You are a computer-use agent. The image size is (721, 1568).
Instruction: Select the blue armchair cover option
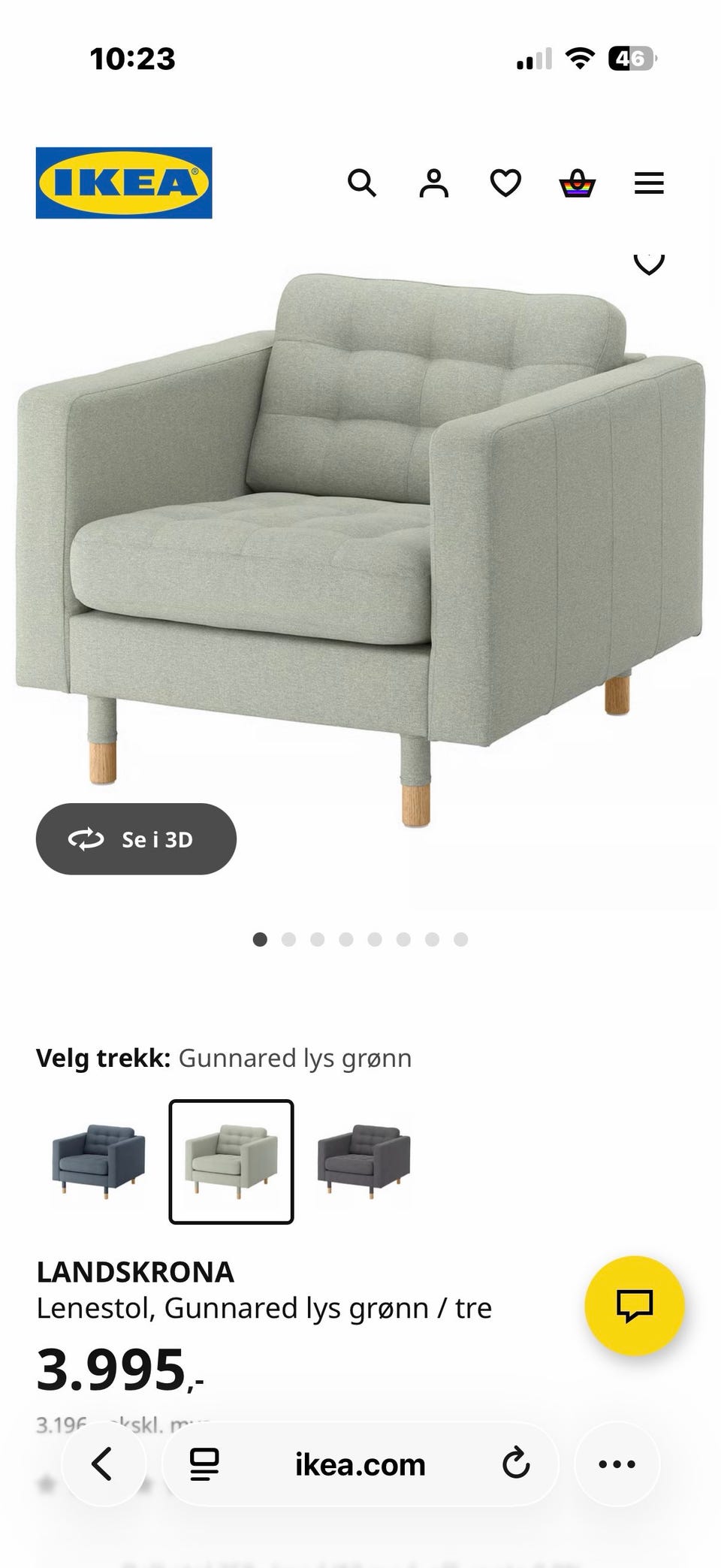(x=98, y=1162)
